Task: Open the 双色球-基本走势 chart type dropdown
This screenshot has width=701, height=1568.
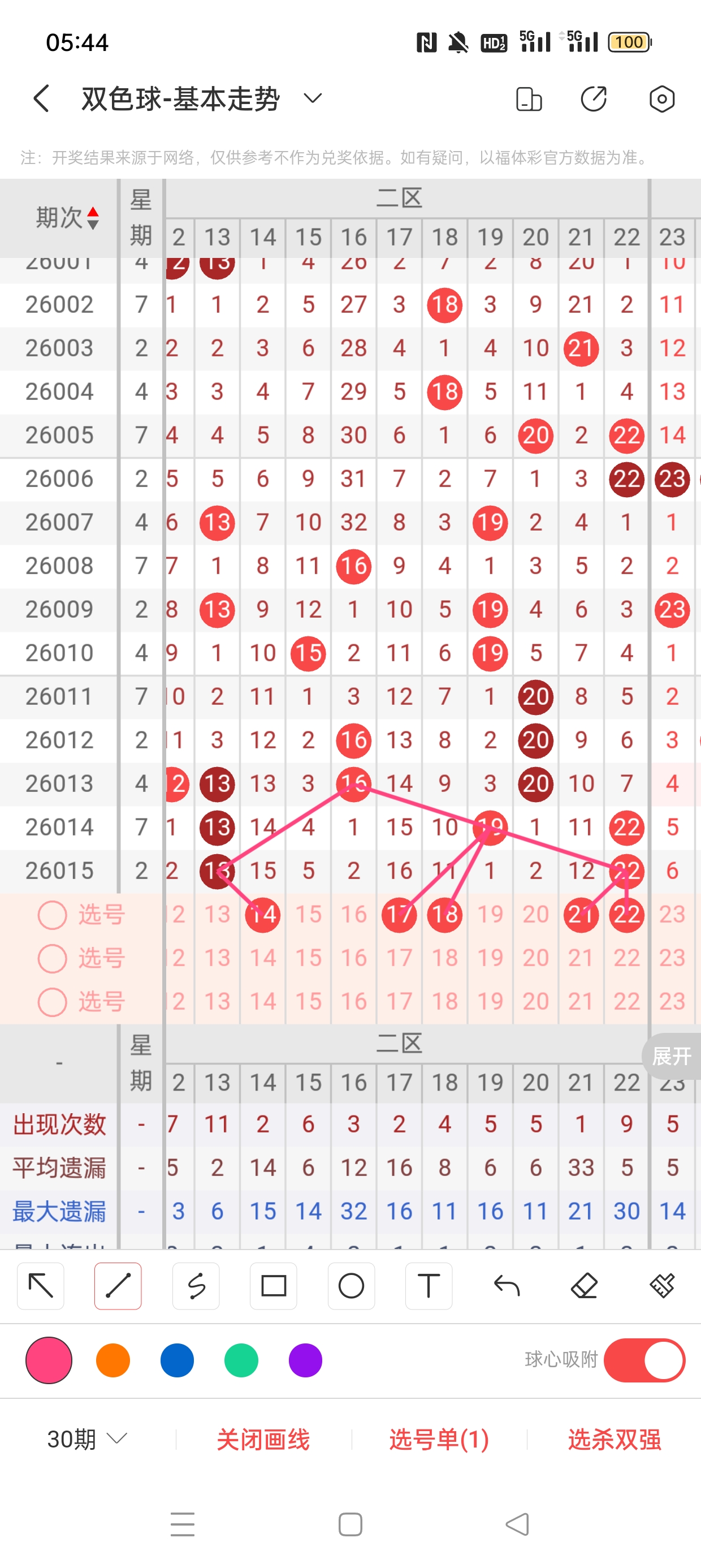Action: point(312,98)
